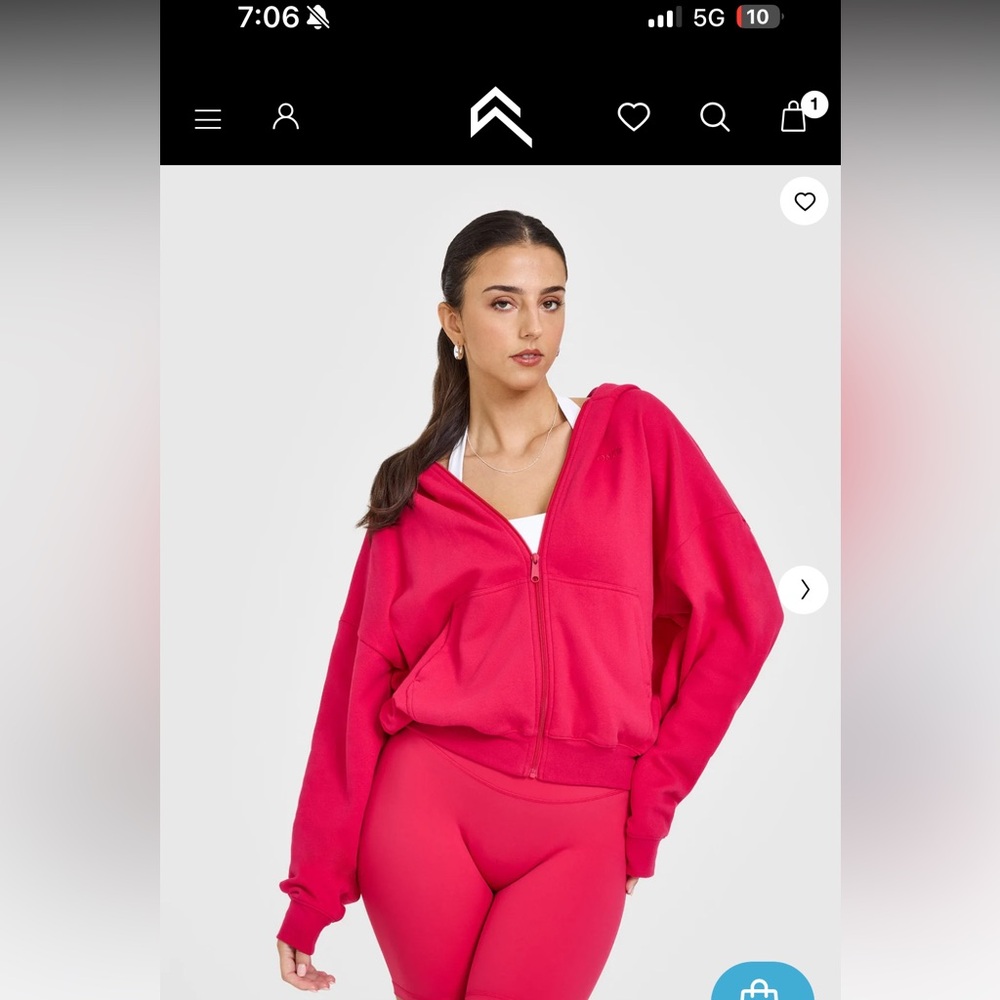Add this hoodie to favorites
Screen dimensions: 1000x1000
click(804, 202)
